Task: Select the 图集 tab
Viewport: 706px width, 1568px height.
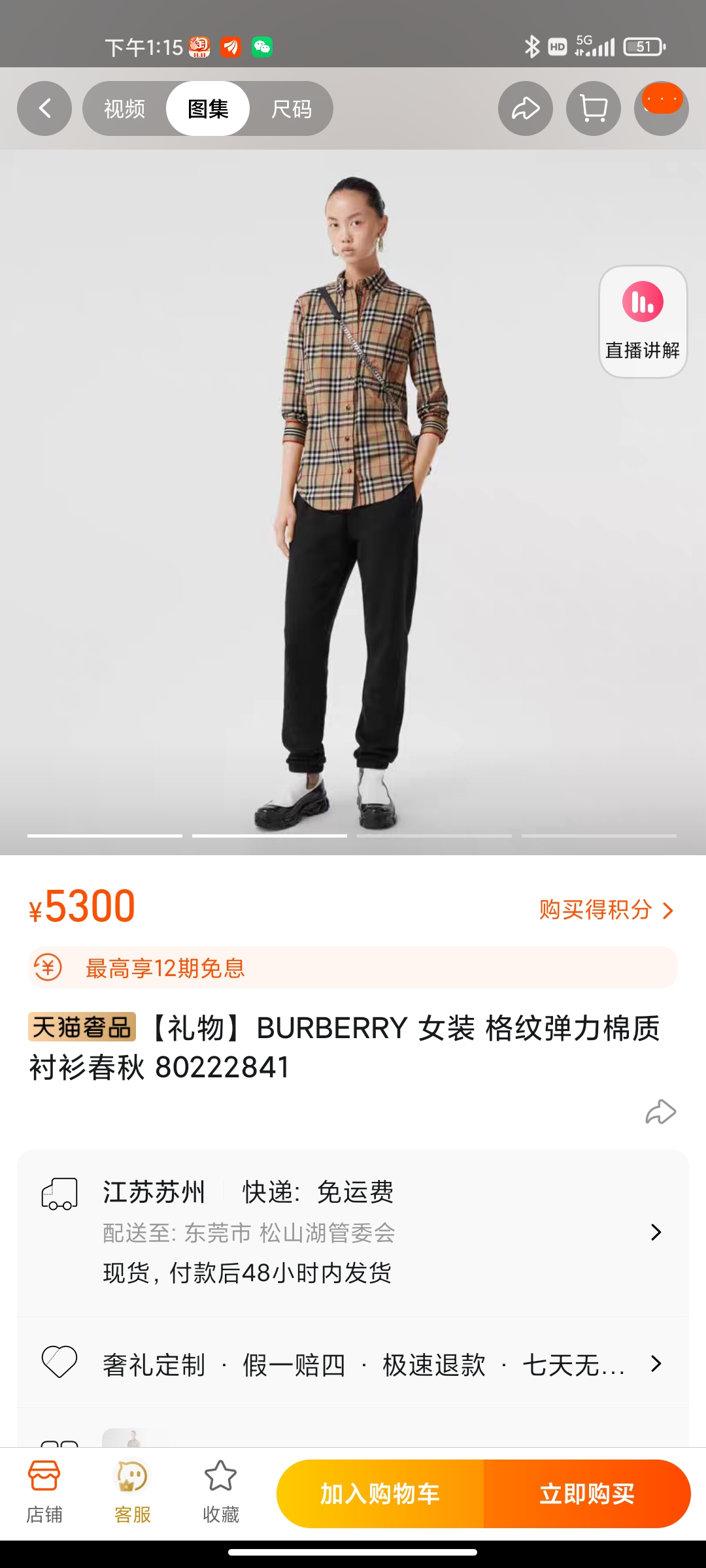Action: click(208, 108)
